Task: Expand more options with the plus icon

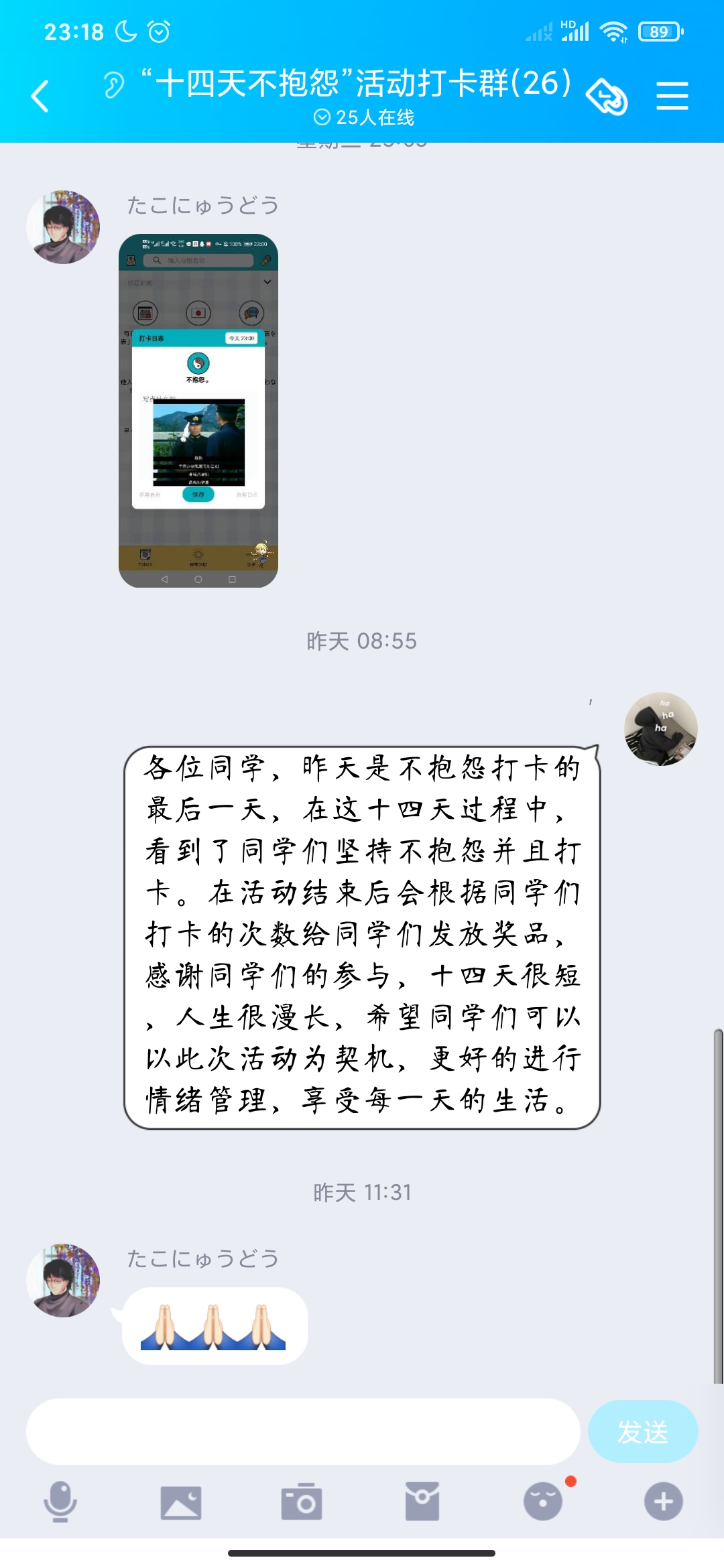Action: tap(664, 1501)
